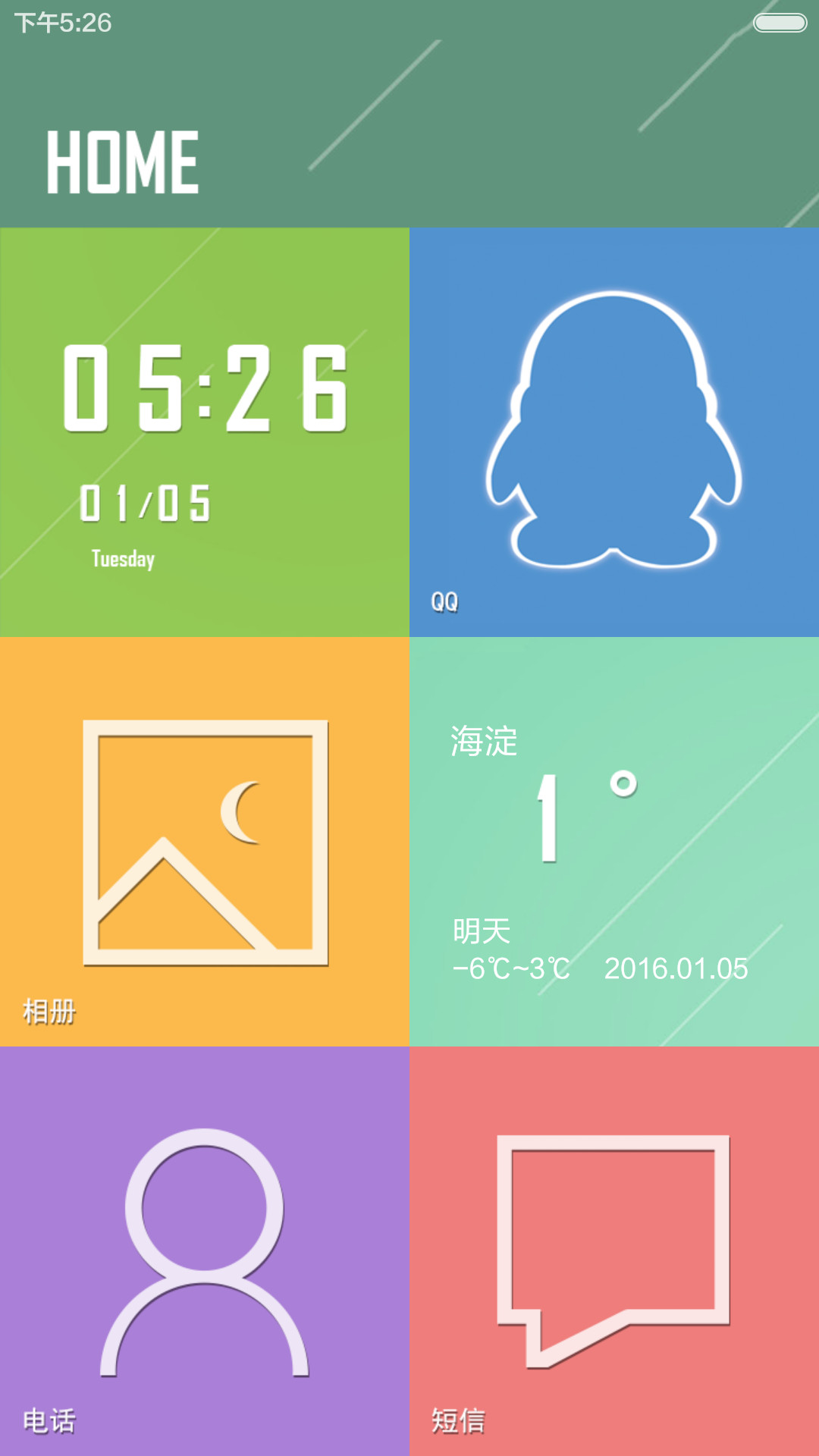
Task: Open the 短信 messages tile
Action: point(614,1251)
